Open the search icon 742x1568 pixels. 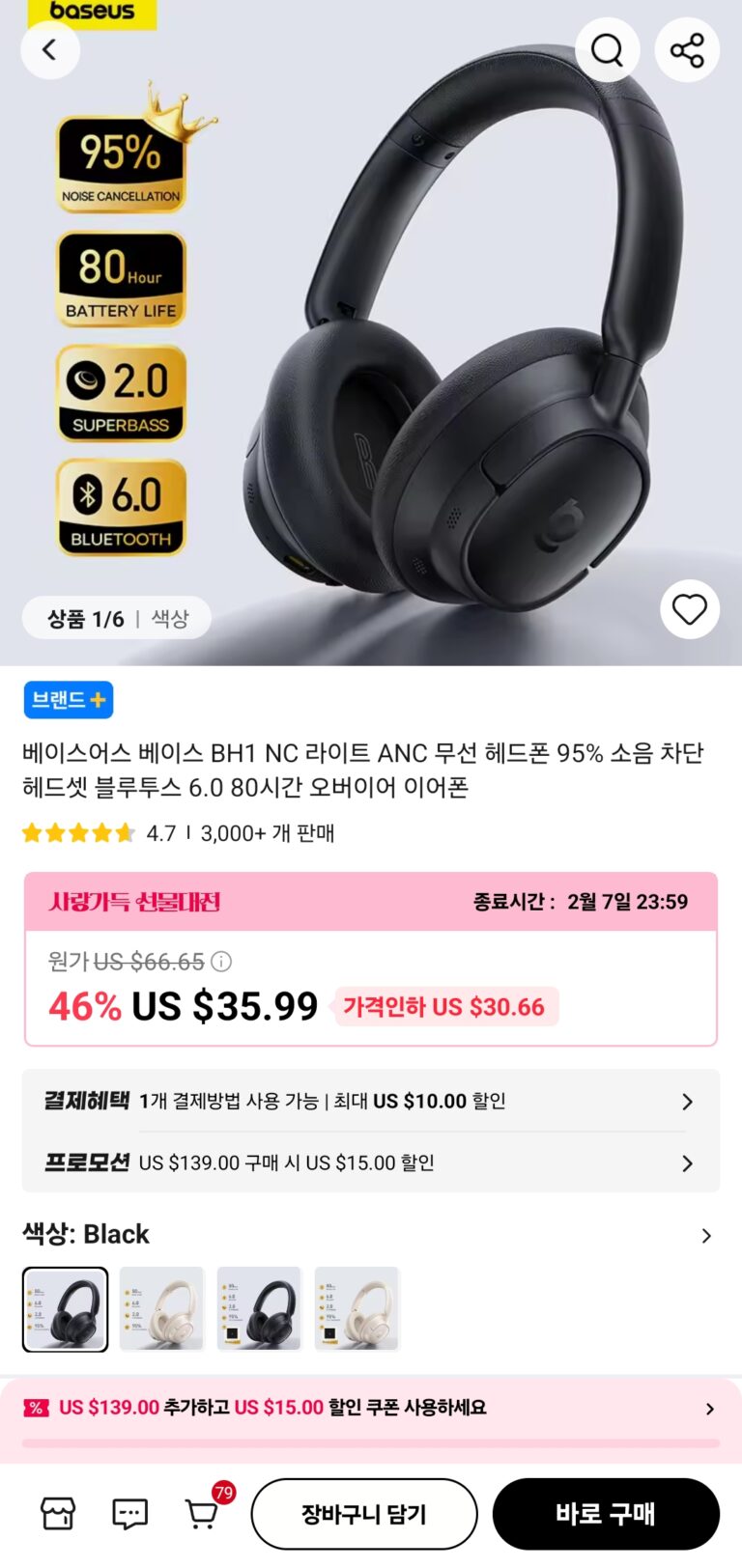[607, 49]
